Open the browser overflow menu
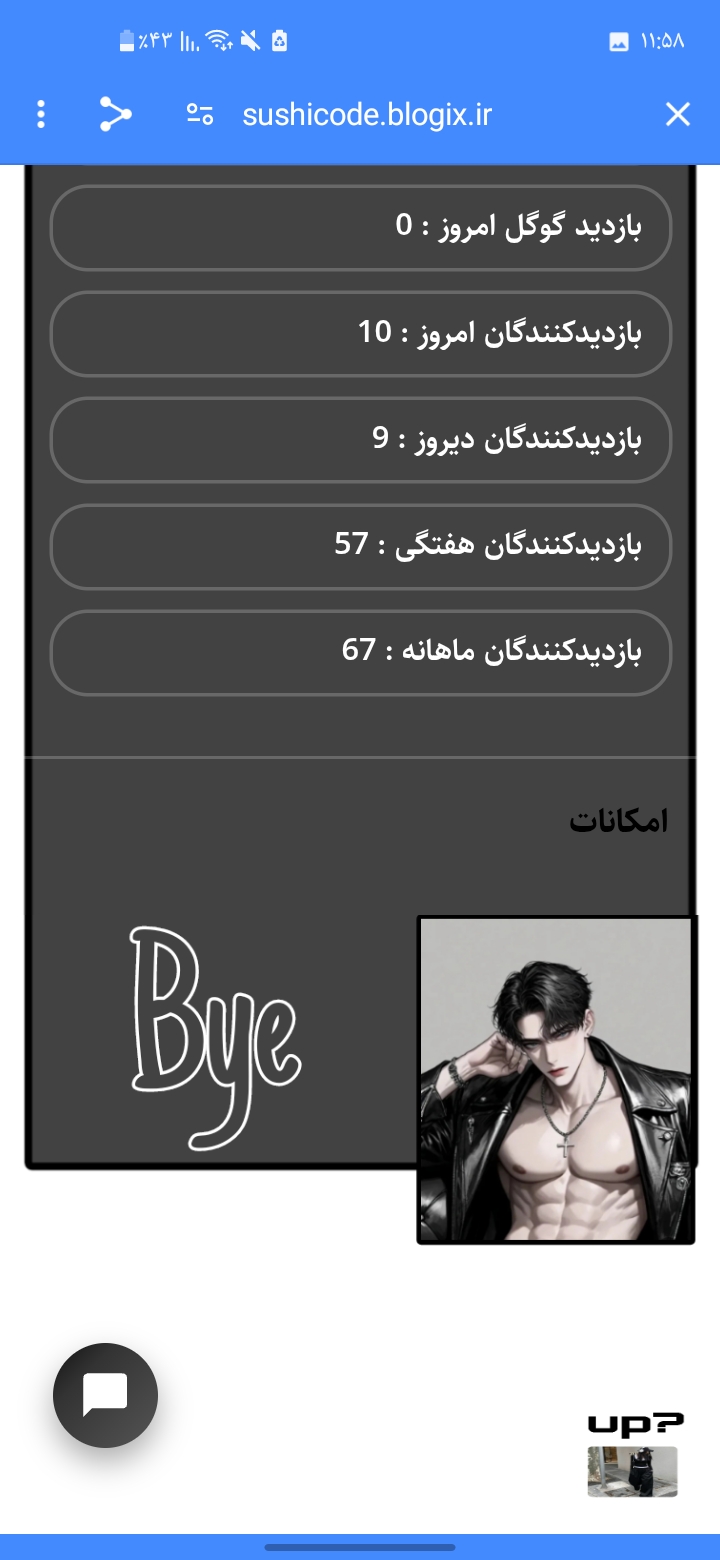The width and height of the screenshot is (720, 1560). (40, 114)
